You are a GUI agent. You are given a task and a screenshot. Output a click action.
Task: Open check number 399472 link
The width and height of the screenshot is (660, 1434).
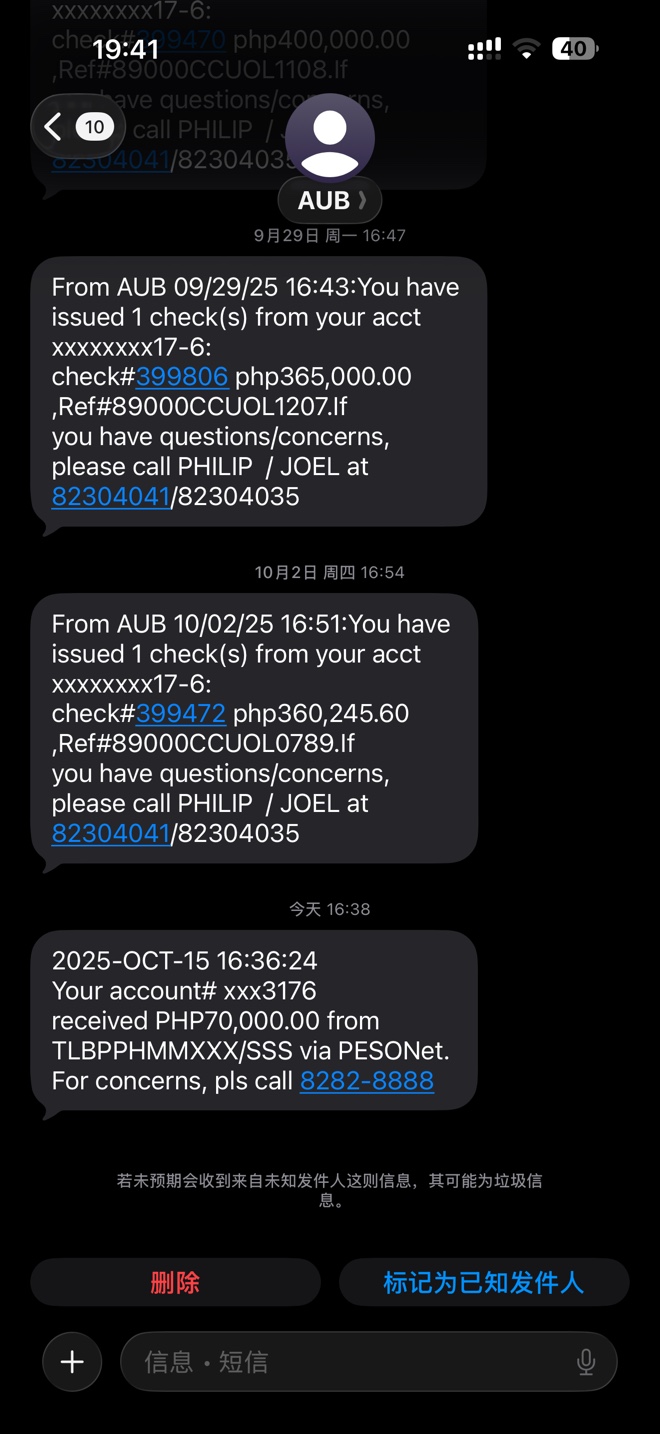click(x=180, y=714)
